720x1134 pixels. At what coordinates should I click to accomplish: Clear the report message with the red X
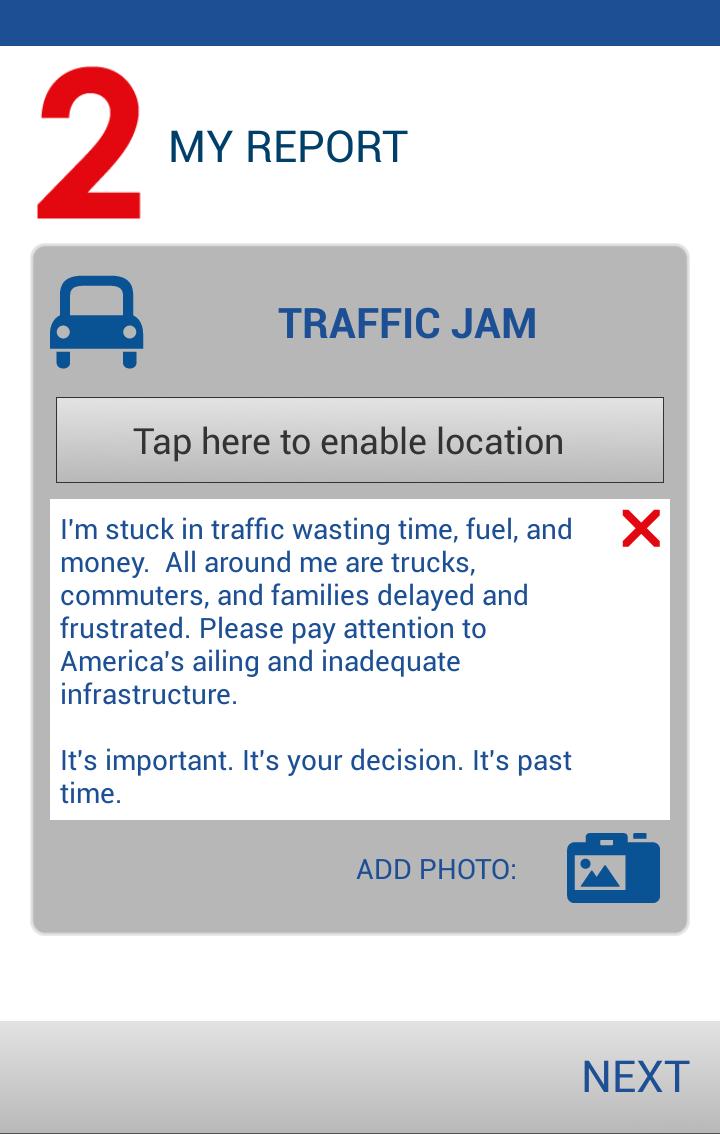(x=640, y=528)
